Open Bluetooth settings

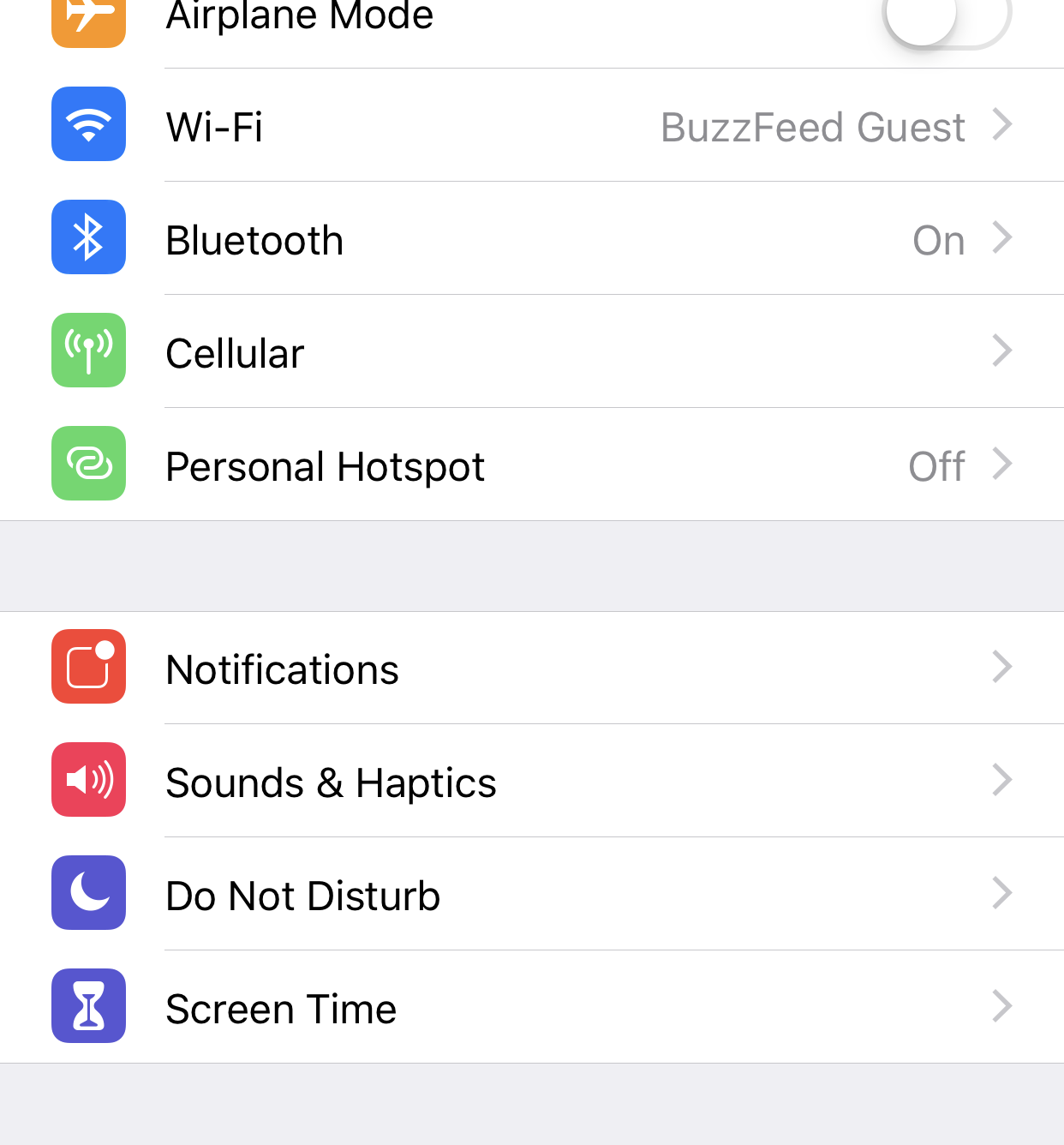click(531, 239)
